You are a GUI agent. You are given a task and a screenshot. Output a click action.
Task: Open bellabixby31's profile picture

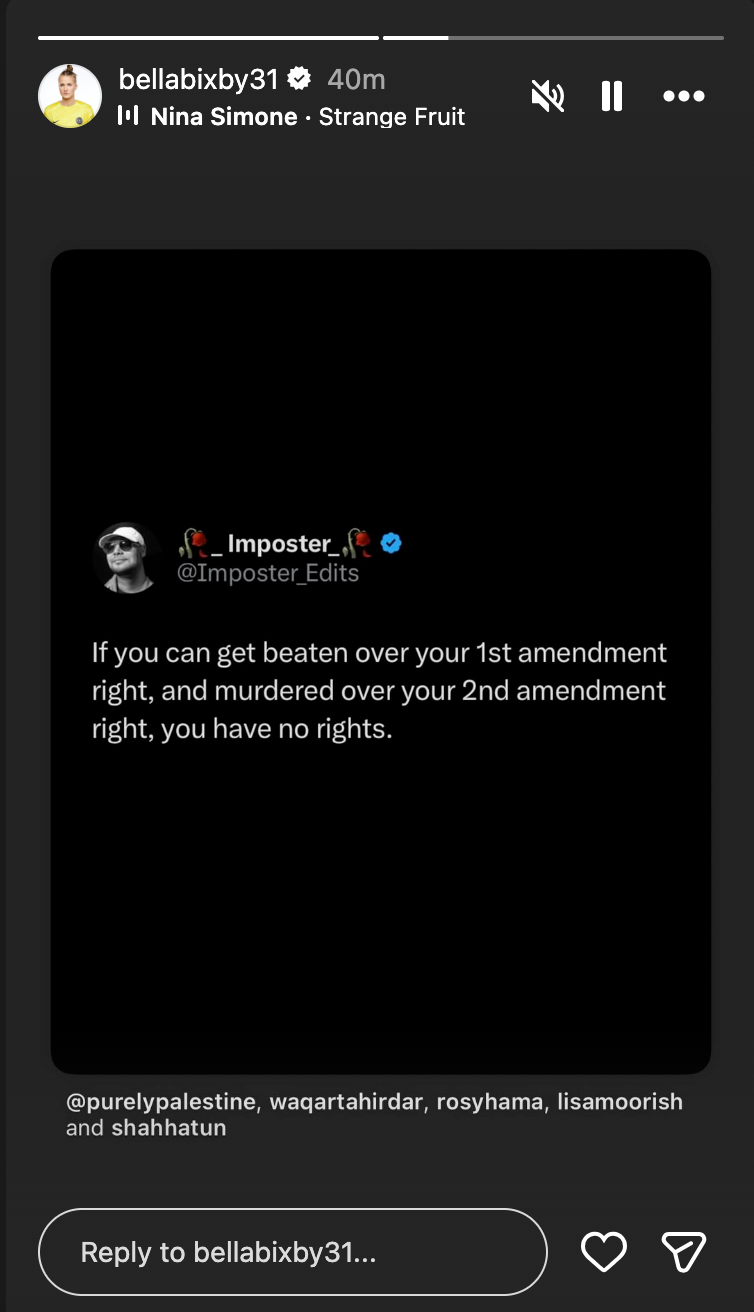coord(70,96)
